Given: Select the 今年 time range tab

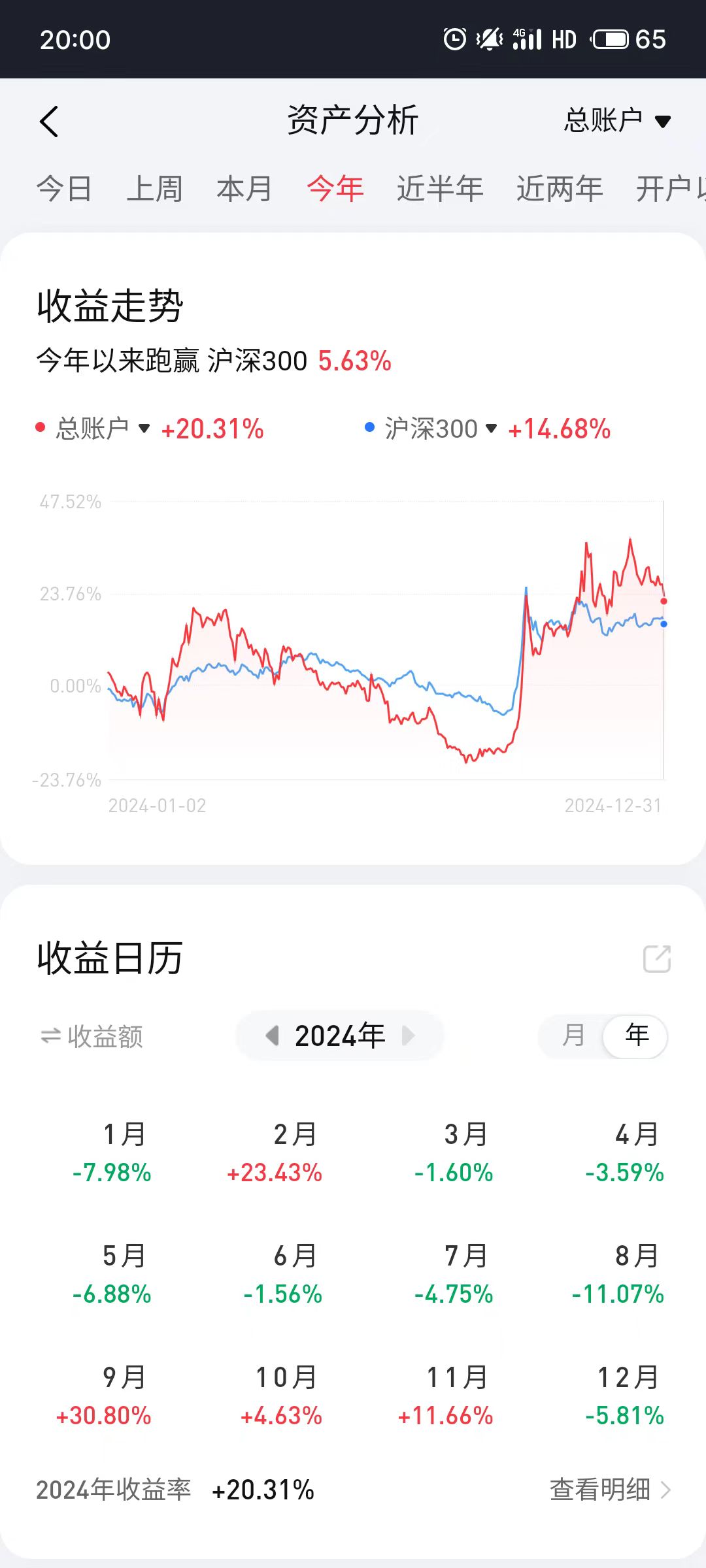Looking at the screenshot, I should tap(335, 189).
